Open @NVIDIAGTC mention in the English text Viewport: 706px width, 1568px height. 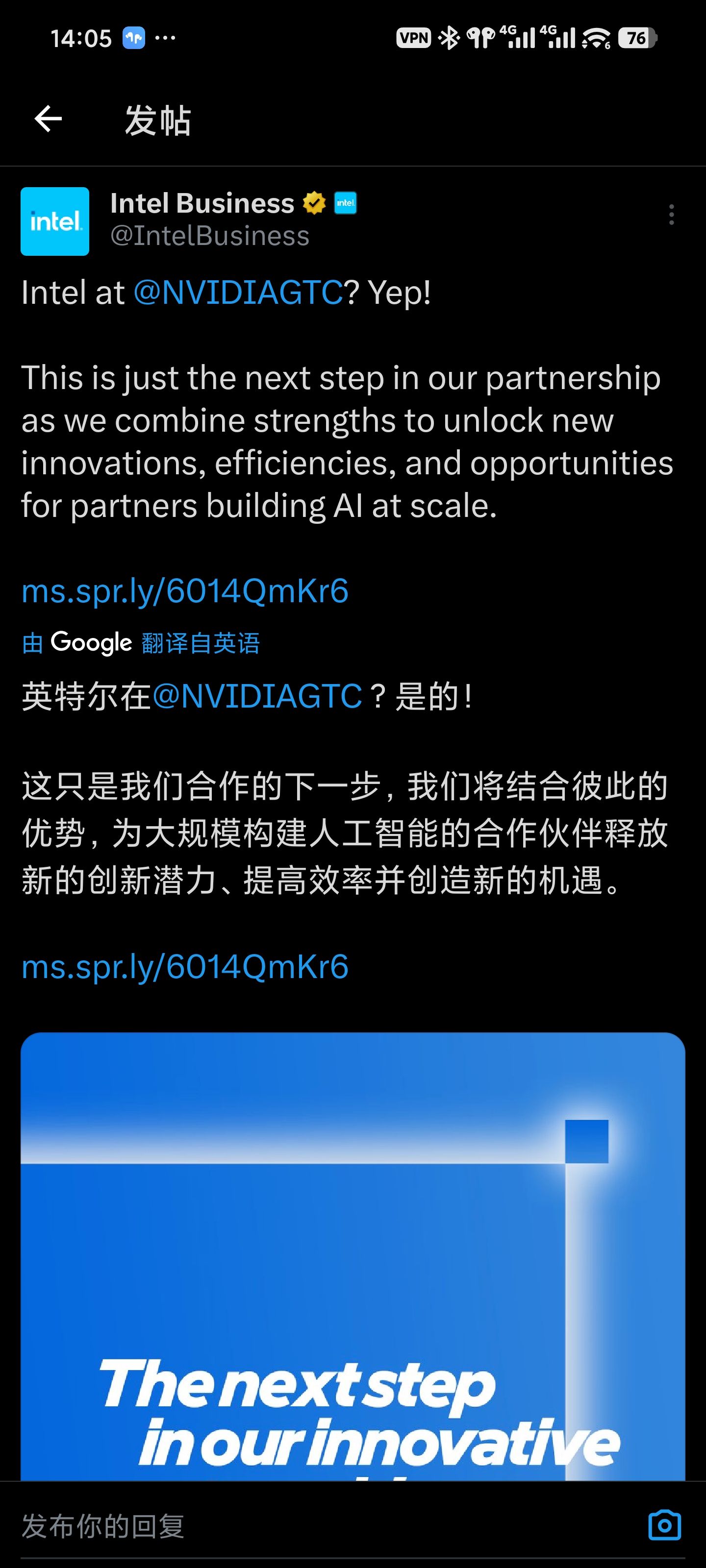coord(238,293)
